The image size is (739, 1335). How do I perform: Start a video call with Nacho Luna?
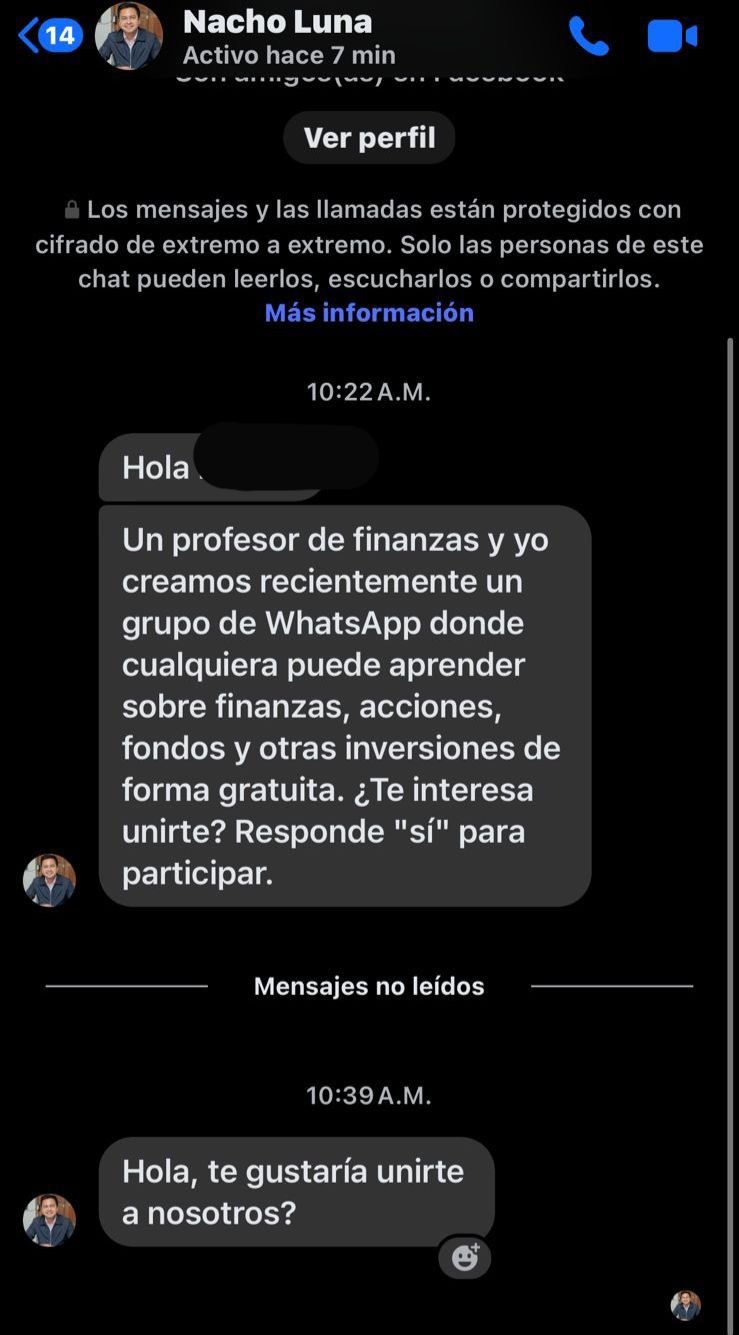pyautogui.click(x=672, y=36)
